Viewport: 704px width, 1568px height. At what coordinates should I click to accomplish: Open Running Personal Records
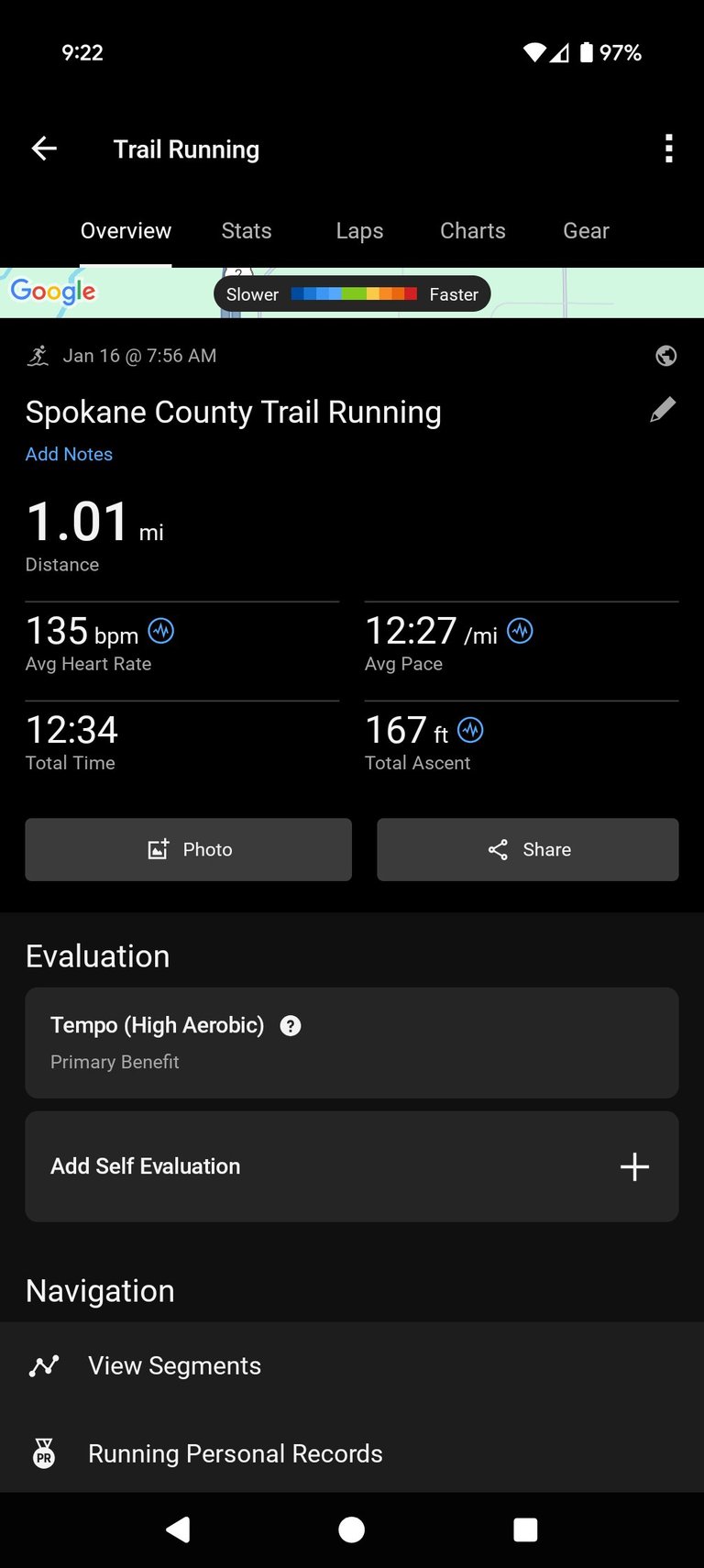pos(235,1454)
